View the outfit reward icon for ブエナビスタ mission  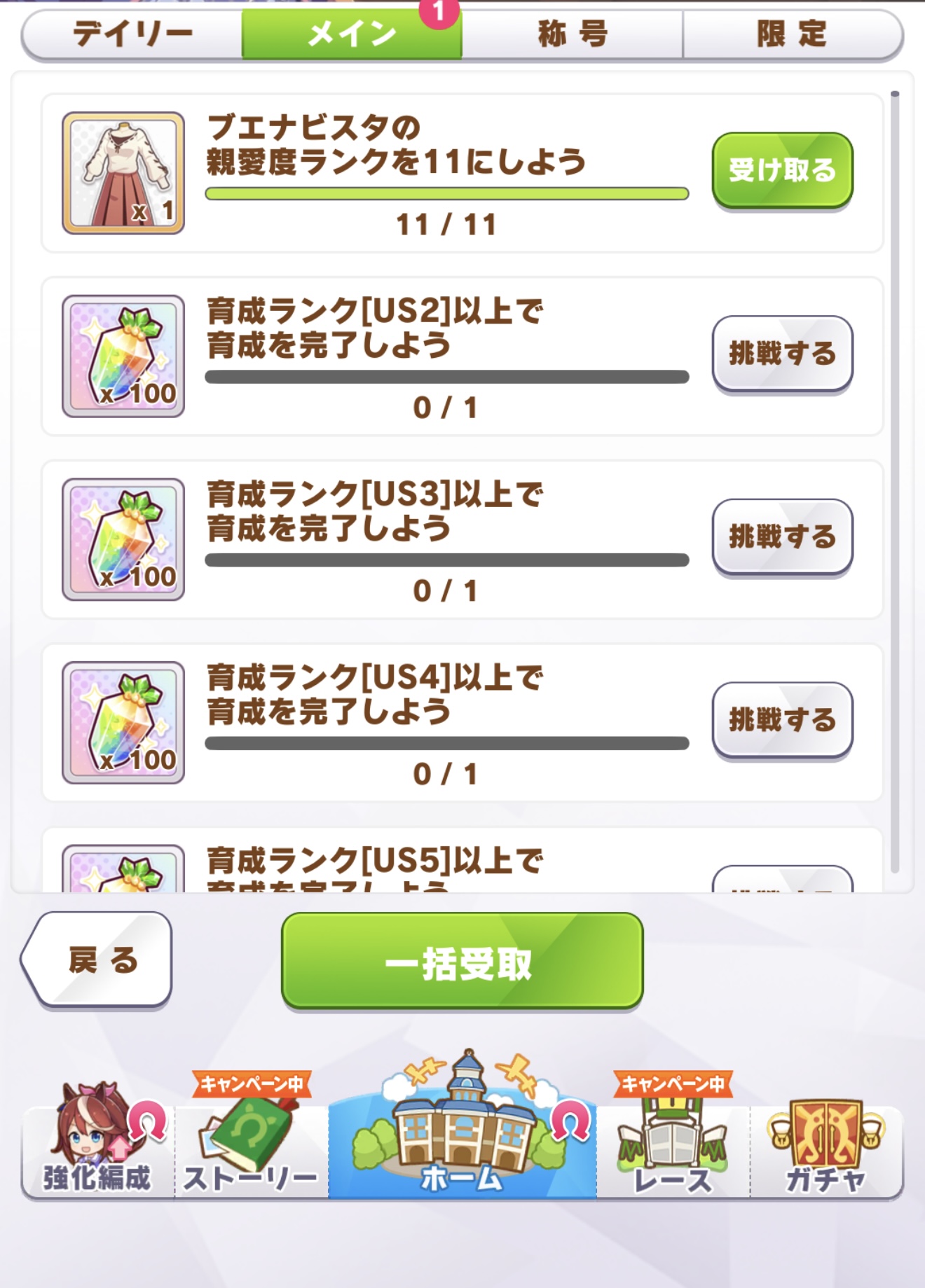click(123, 172)
